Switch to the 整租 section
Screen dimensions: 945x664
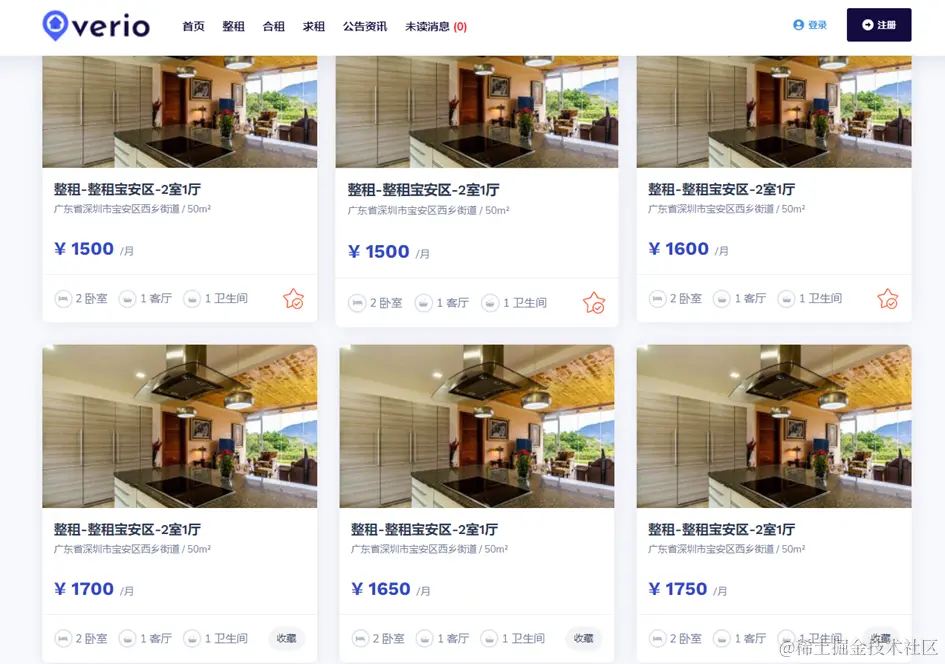pos(233,26)
